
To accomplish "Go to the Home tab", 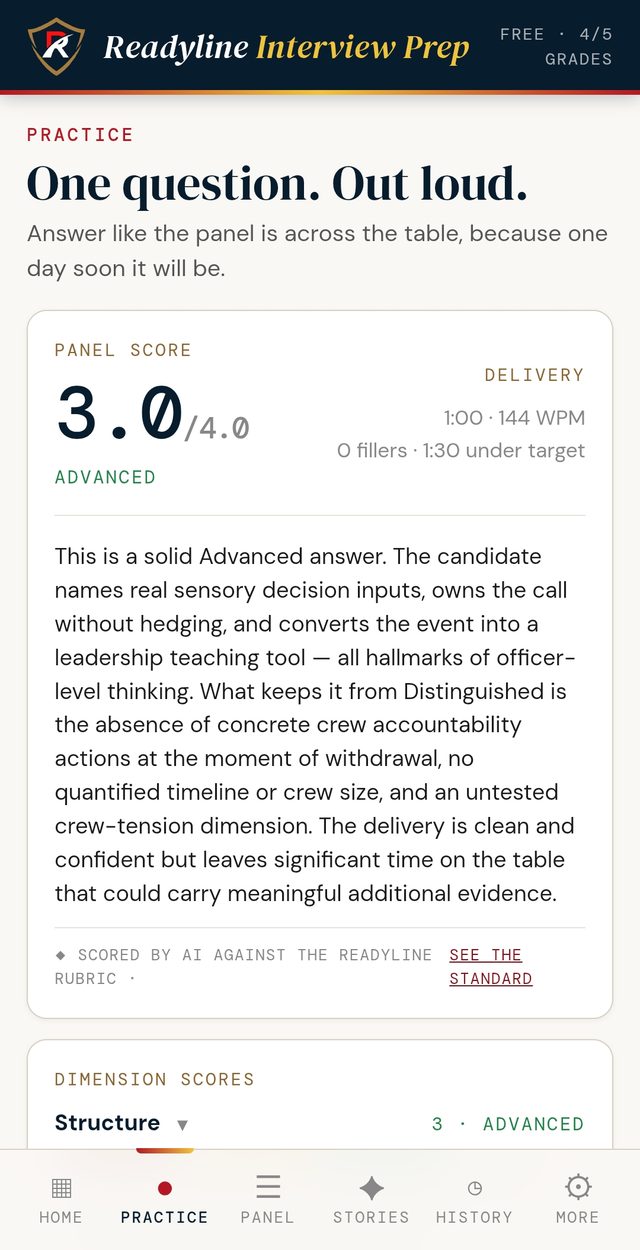I will click(61, 1200).
